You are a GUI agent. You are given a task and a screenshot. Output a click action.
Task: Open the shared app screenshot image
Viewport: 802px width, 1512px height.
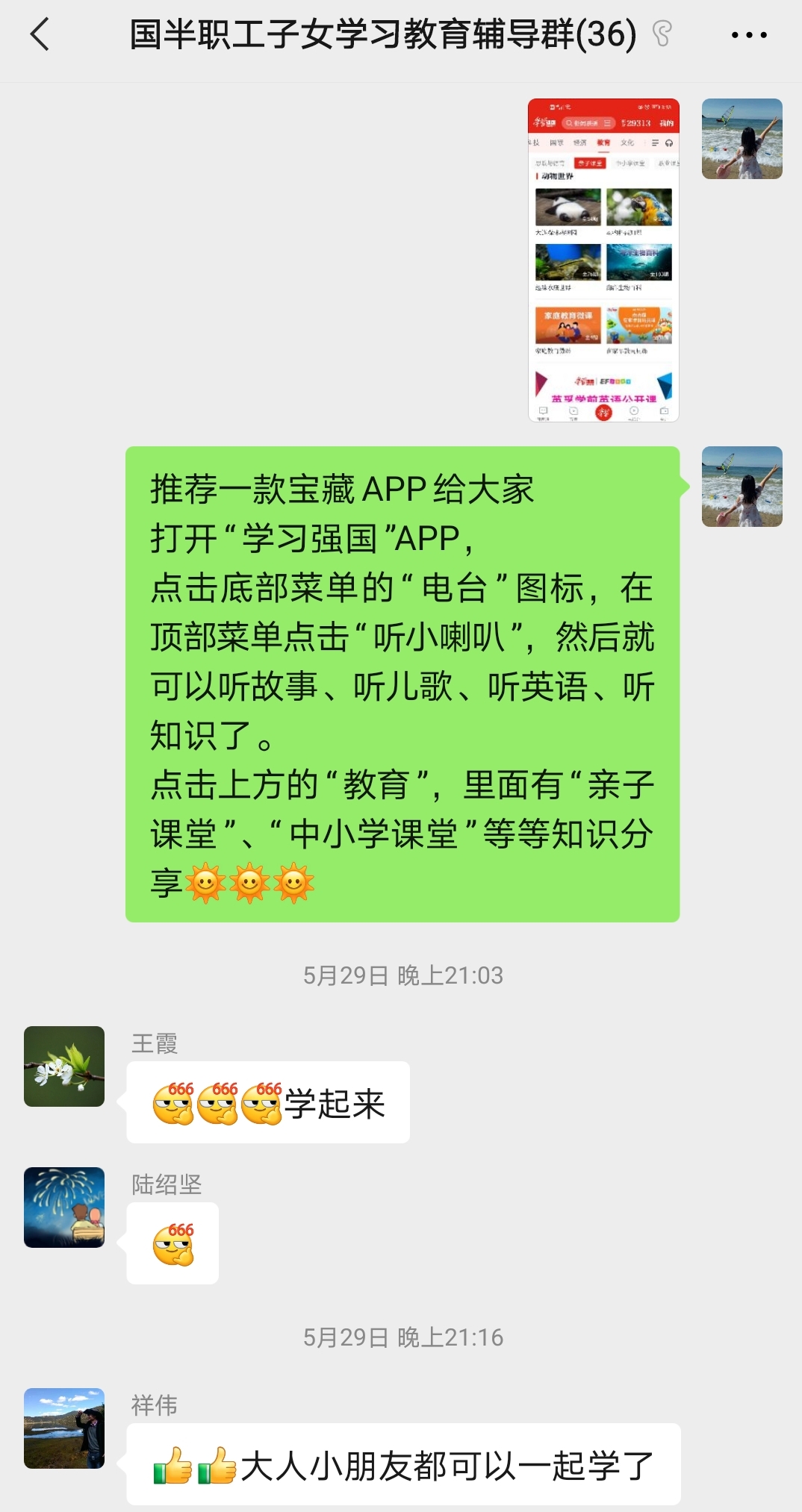603,260
